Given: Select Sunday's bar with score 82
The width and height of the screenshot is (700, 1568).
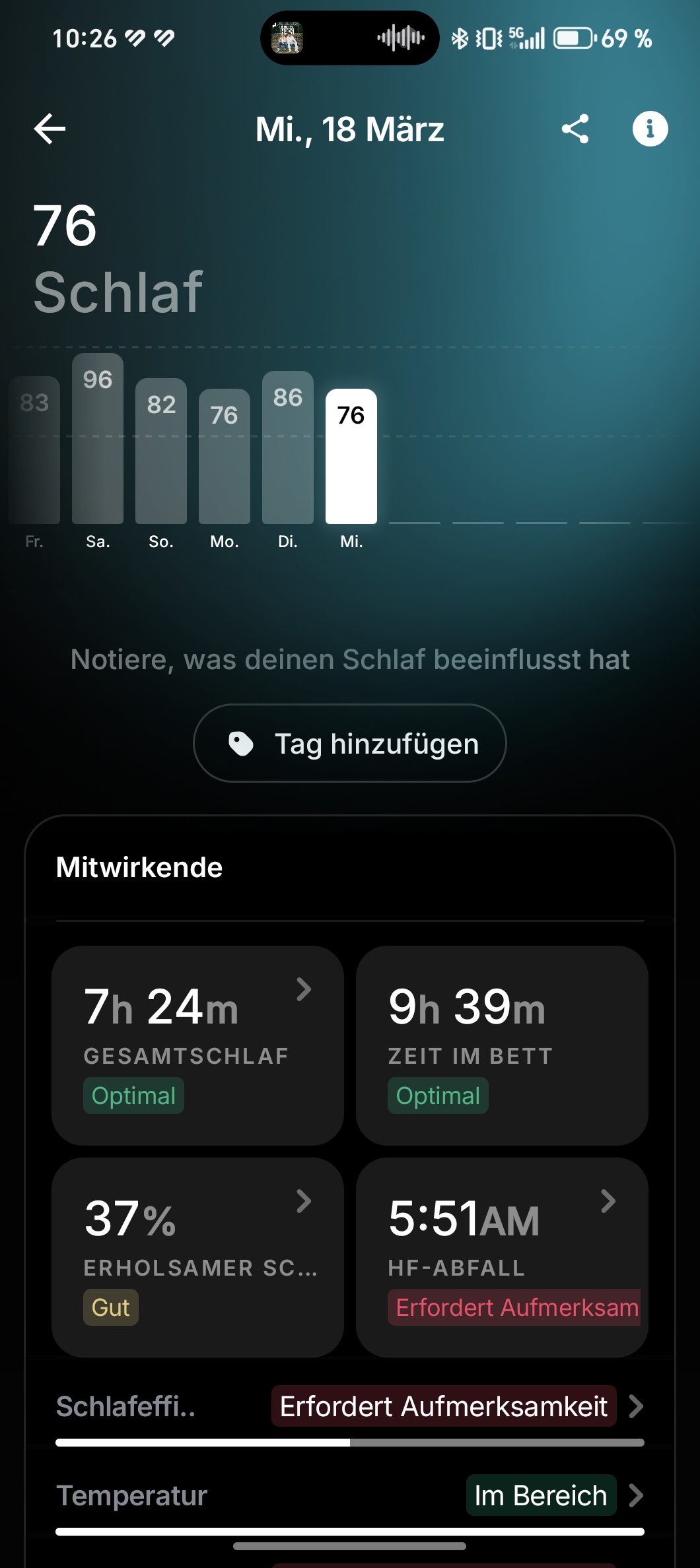Looking at the screenshot, I should (161, 451).
